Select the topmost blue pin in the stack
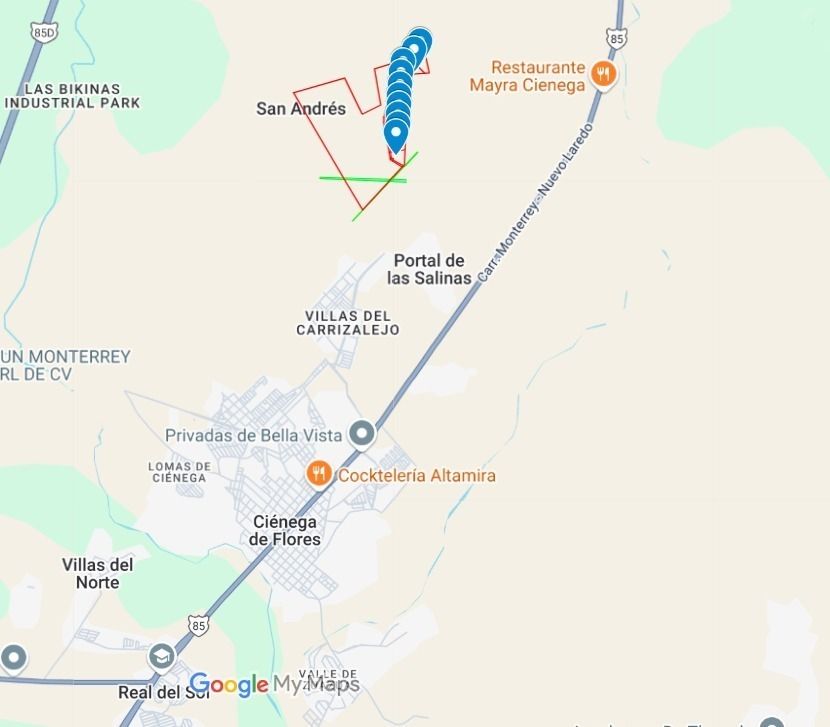Viewport: 830px width, 727px height. click(420, 42)
